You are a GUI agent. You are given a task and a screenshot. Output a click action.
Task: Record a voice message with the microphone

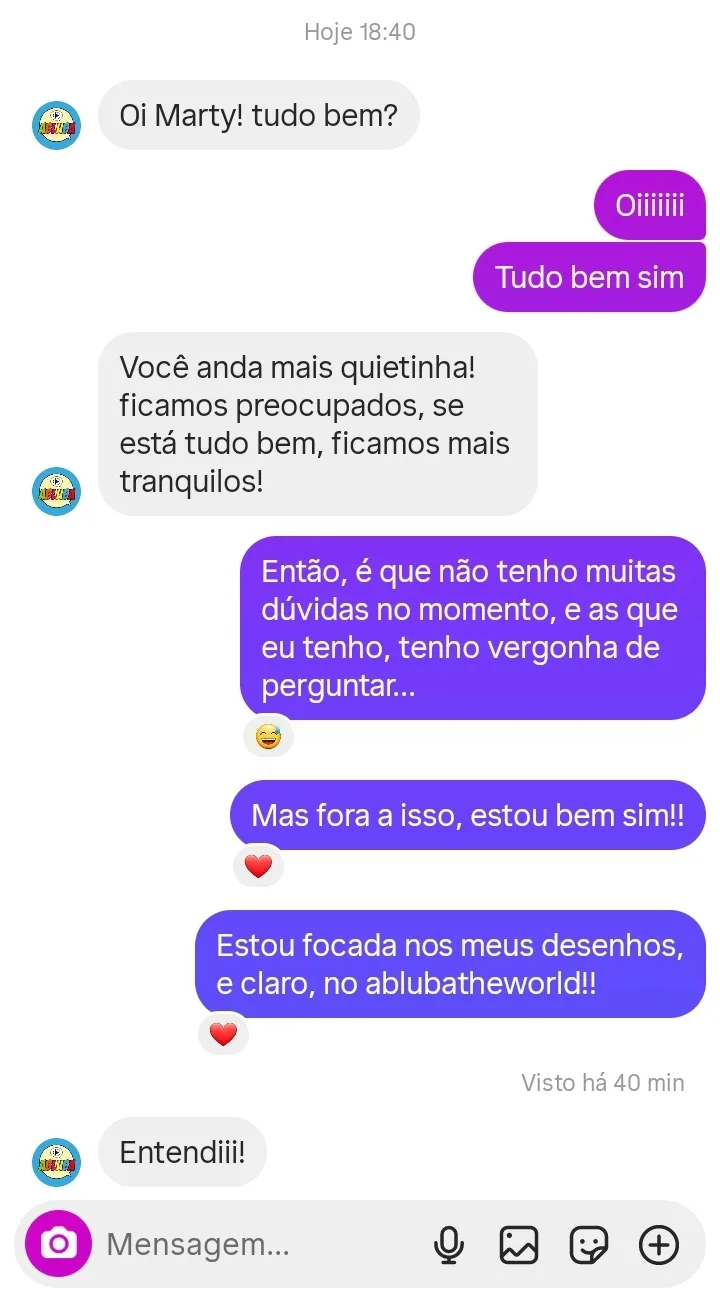click(449, 1245)
